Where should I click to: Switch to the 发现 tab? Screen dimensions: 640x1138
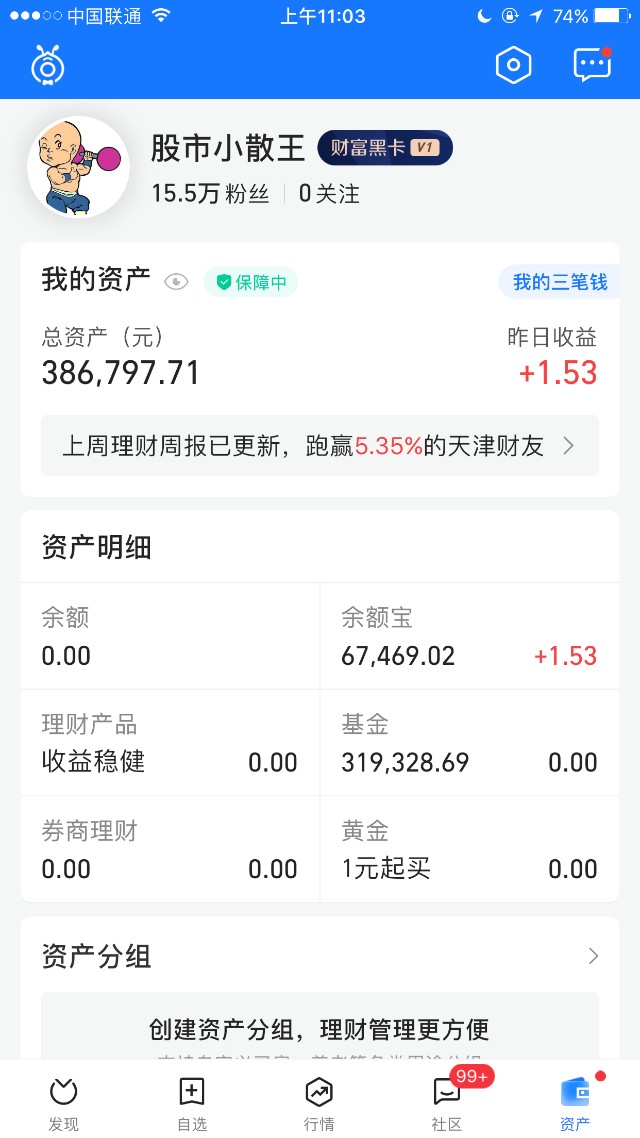(63, 1102)
